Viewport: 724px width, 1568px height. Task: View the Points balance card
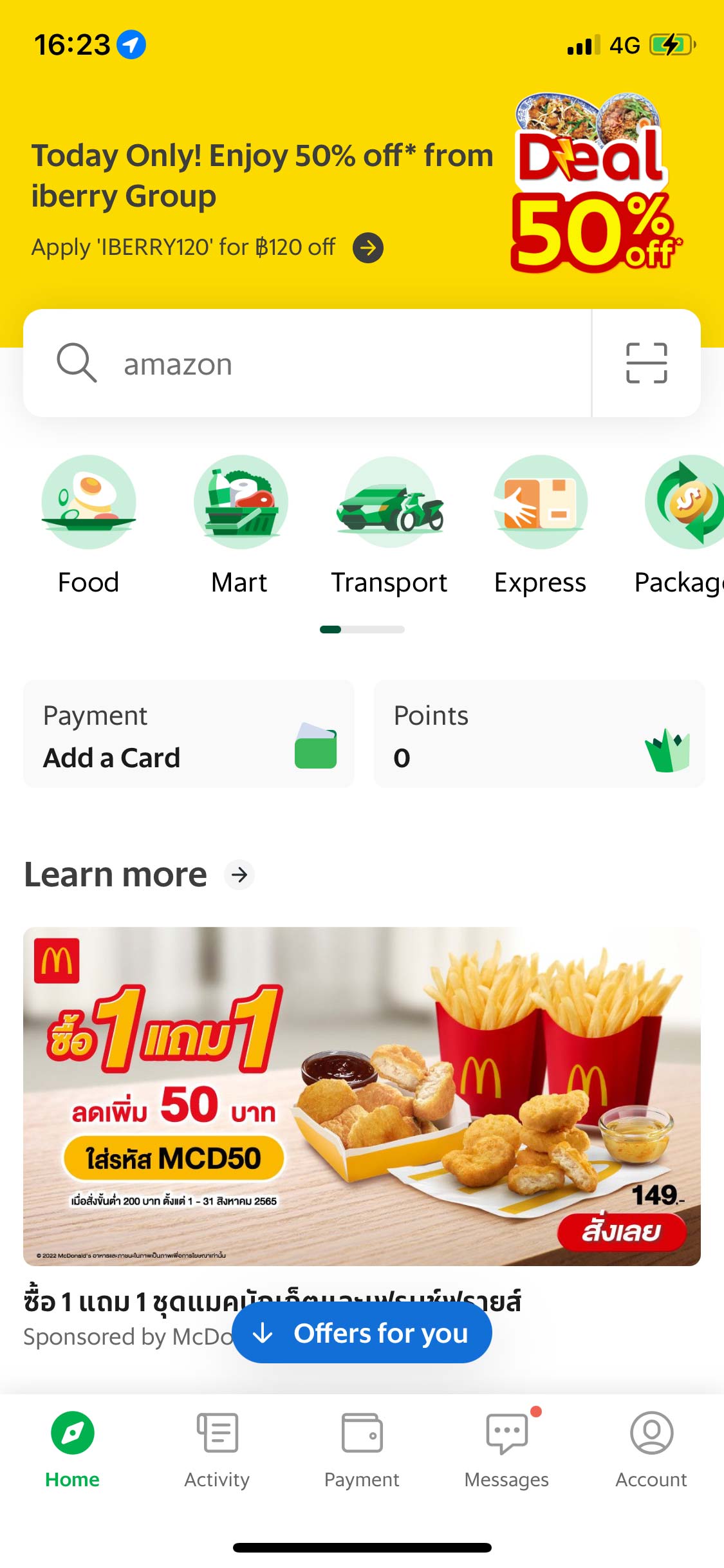click(x=539, y=734)
